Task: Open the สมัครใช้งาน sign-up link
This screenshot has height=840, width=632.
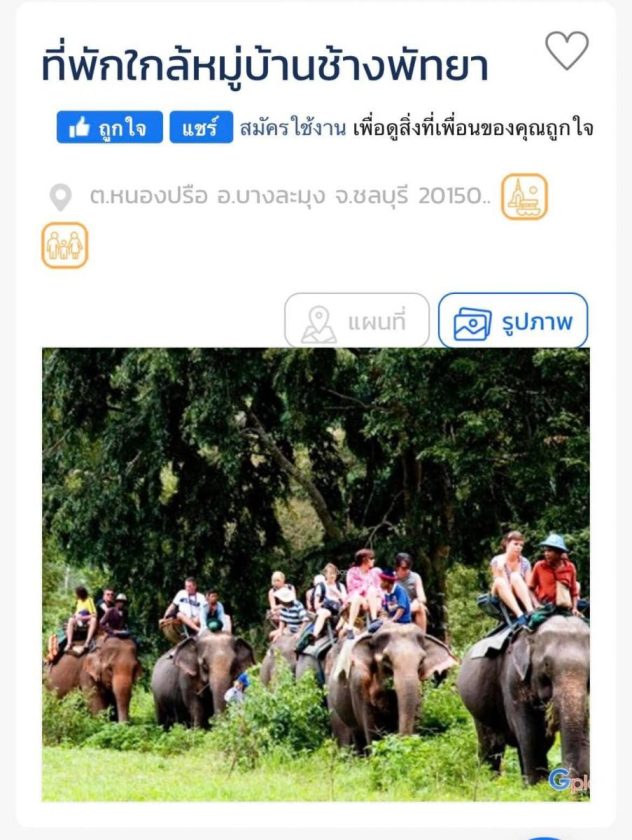Action: [293, 128]
